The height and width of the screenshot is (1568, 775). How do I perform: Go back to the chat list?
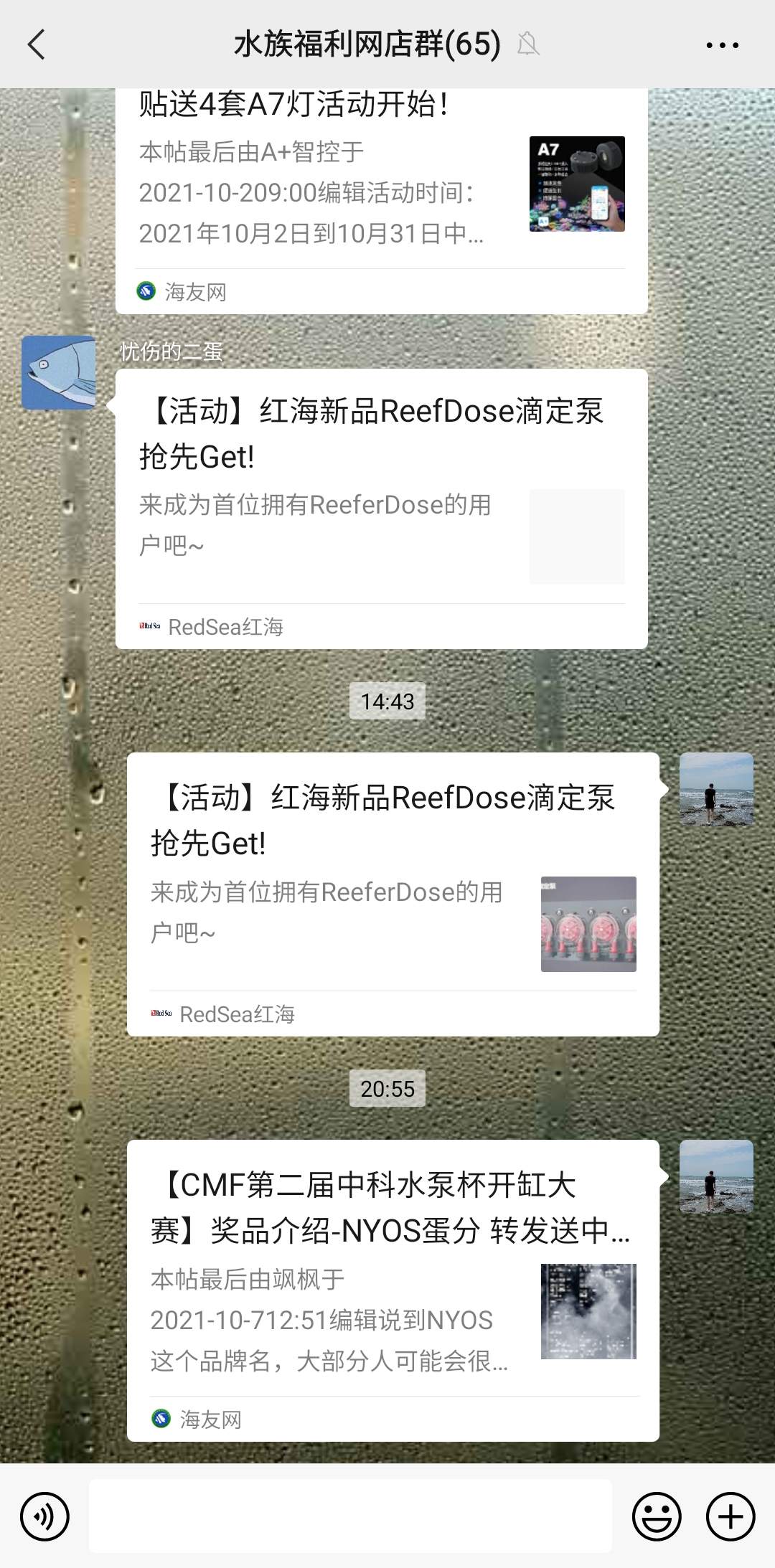(36, 44)
